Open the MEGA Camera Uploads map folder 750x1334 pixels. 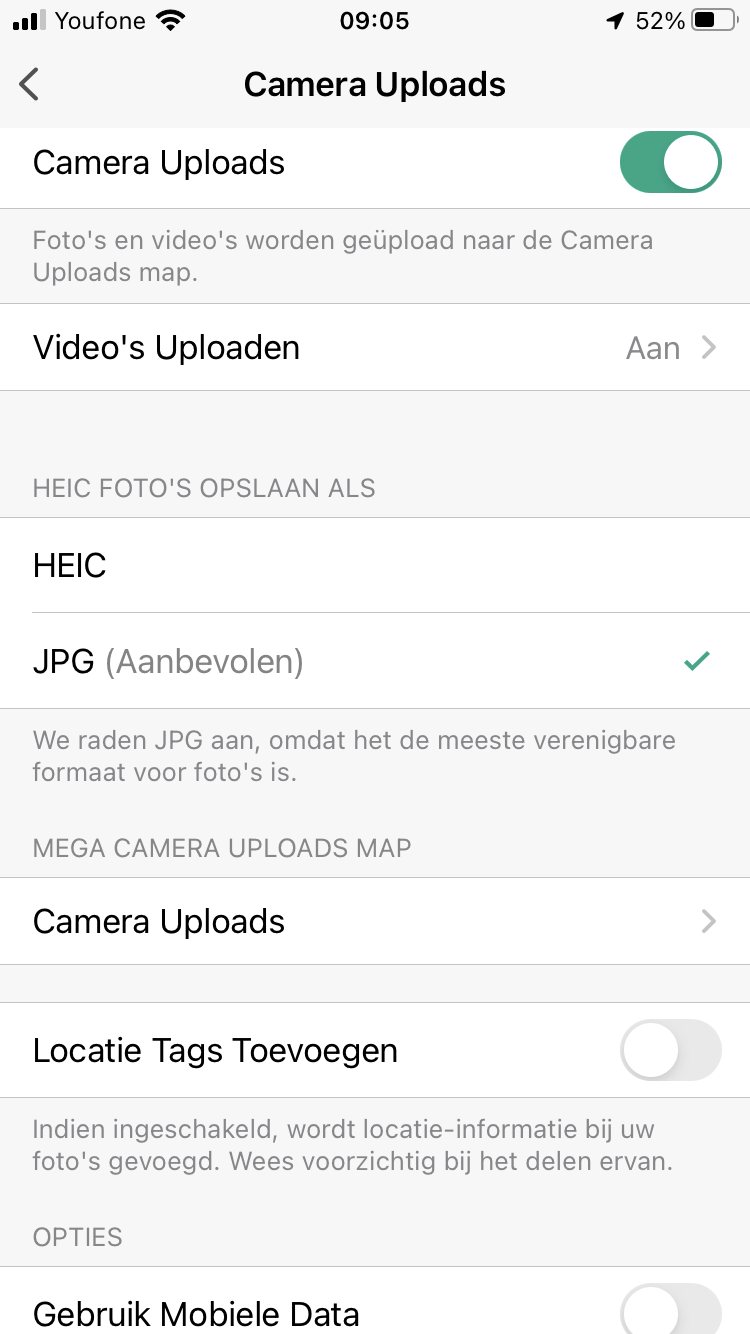(375, 922)
